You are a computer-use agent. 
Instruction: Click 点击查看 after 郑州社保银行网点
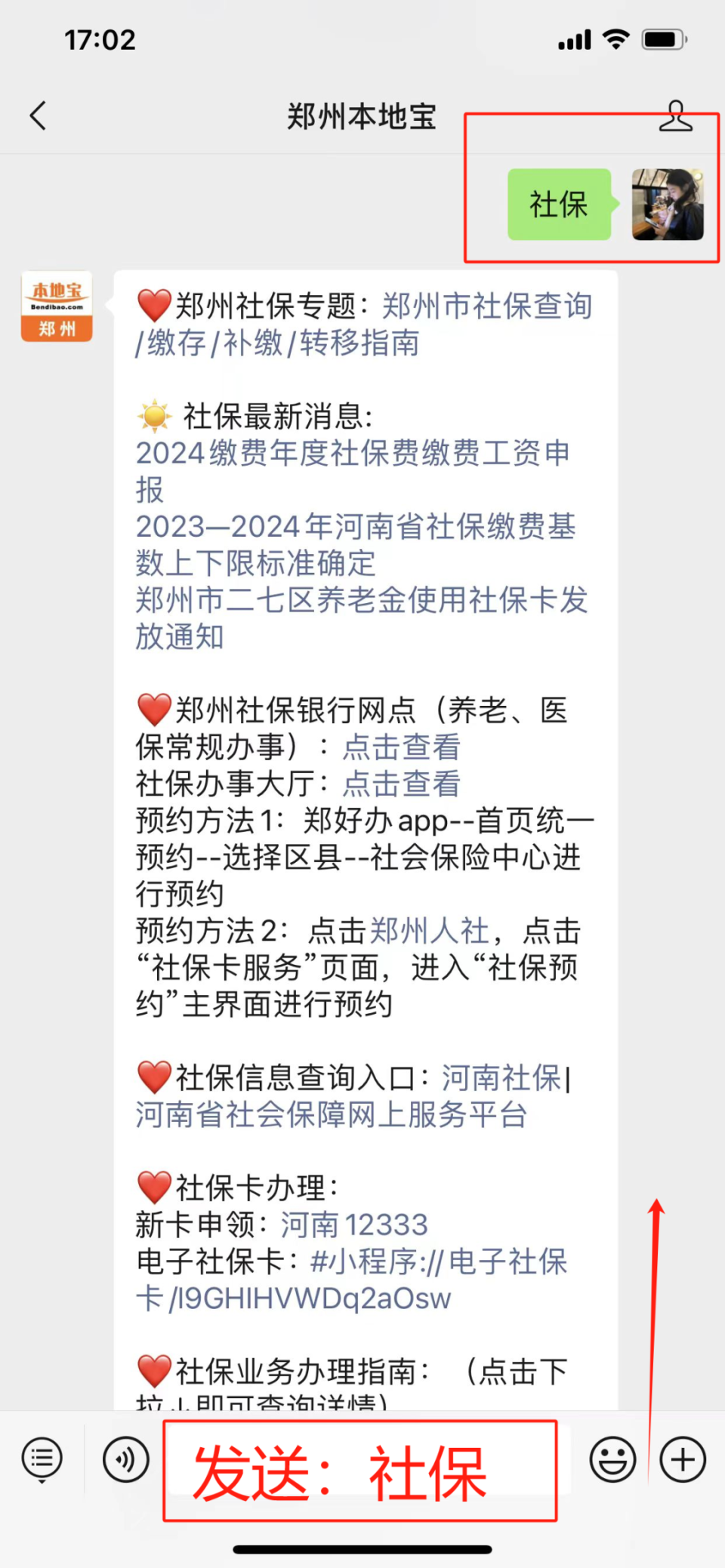(x=400, y=747)
